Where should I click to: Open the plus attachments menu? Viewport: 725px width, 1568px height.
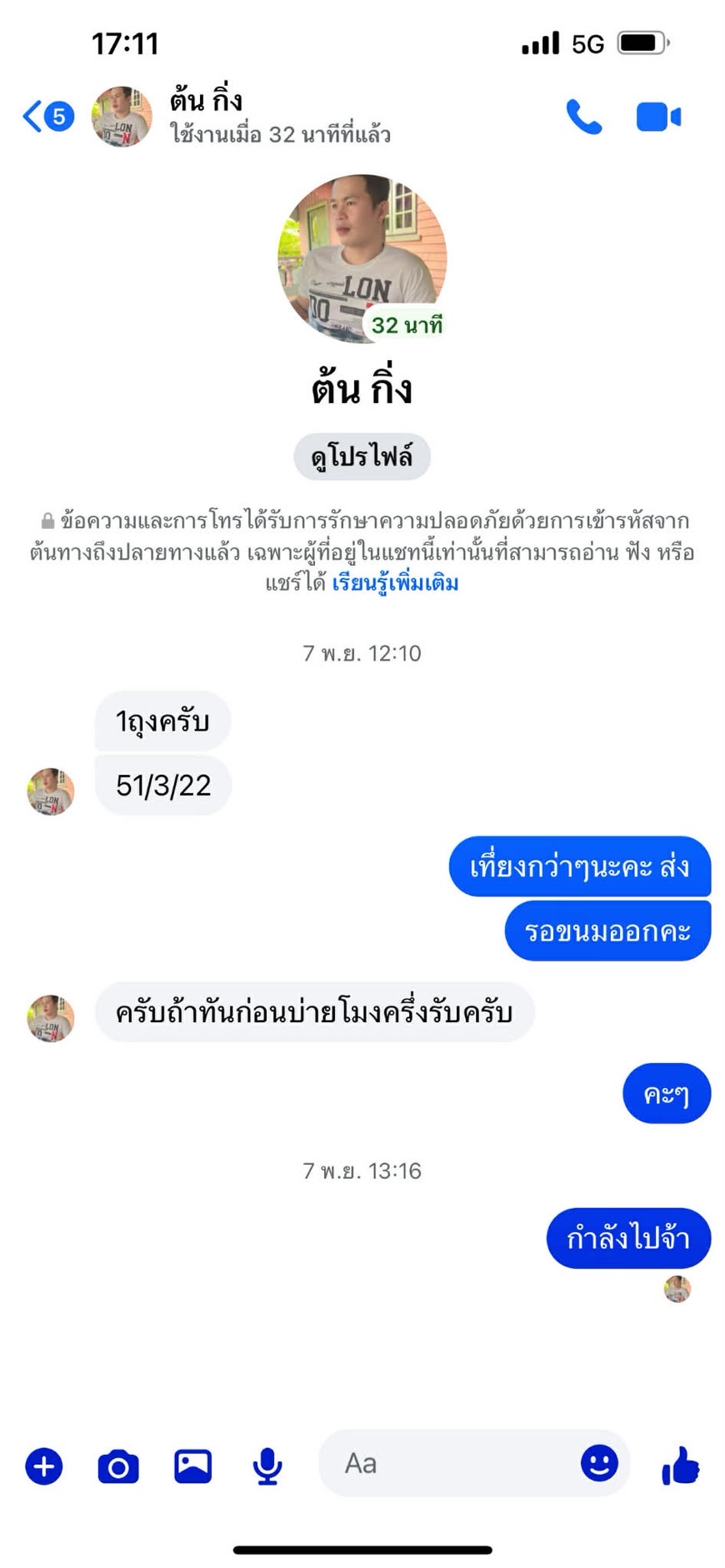click(x=44, y=1466)
